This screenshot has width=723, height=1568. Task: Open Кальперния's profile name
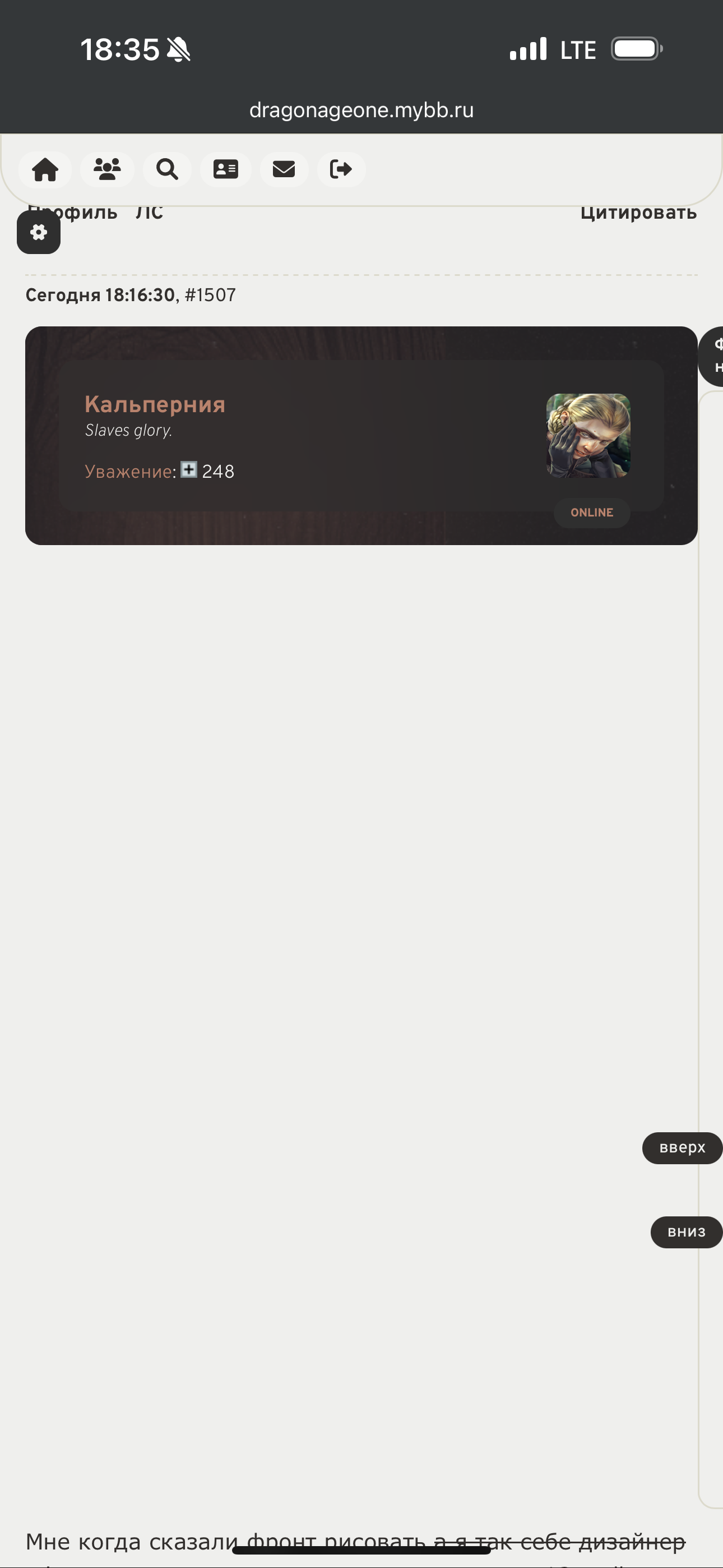point(155,404)
